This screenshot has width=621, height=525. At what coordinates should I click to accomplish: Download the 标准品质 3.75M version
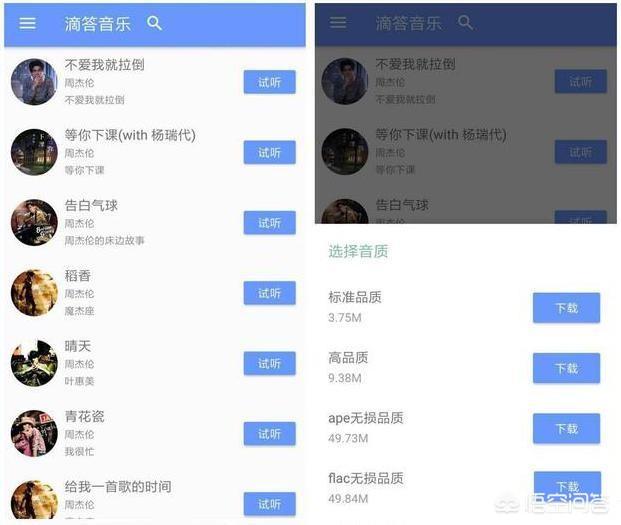coord(566,308)
